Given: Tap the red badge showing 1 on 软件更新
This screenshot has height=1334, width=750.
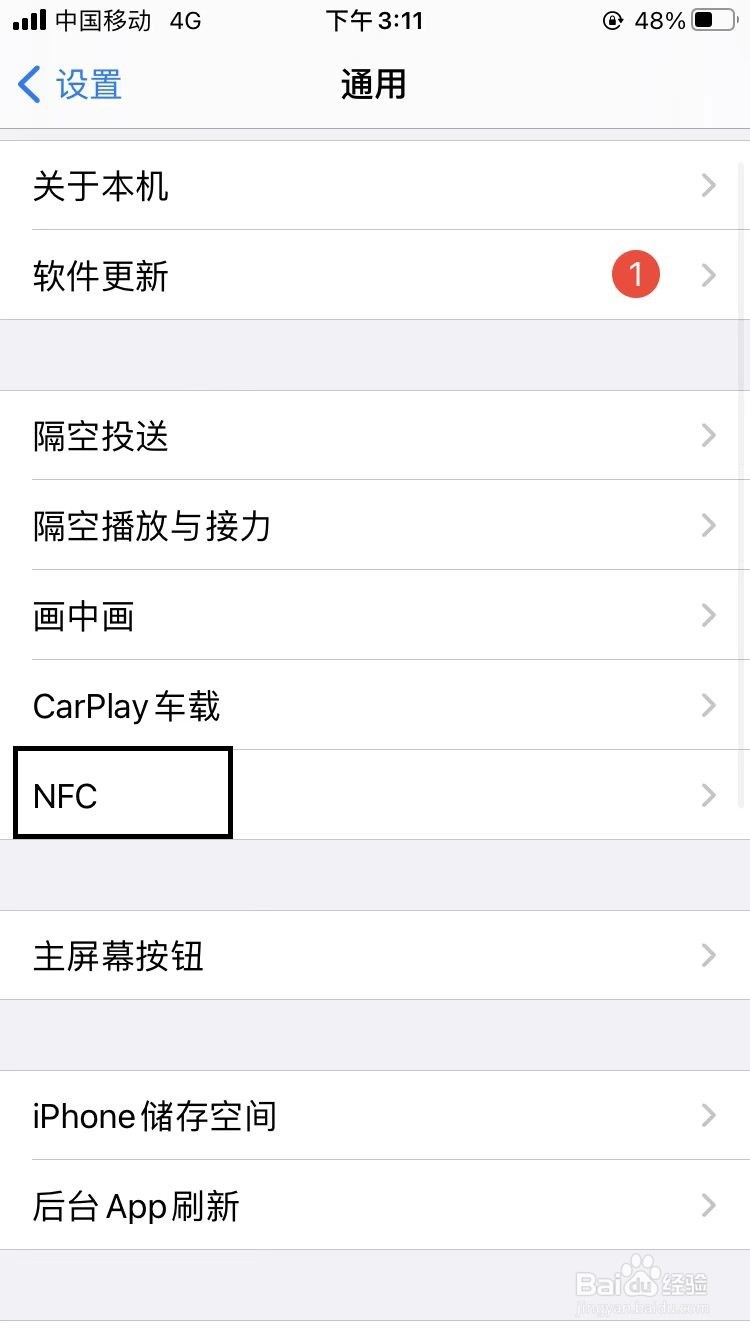Looking at the screenshot, I should tap(635, 274).
